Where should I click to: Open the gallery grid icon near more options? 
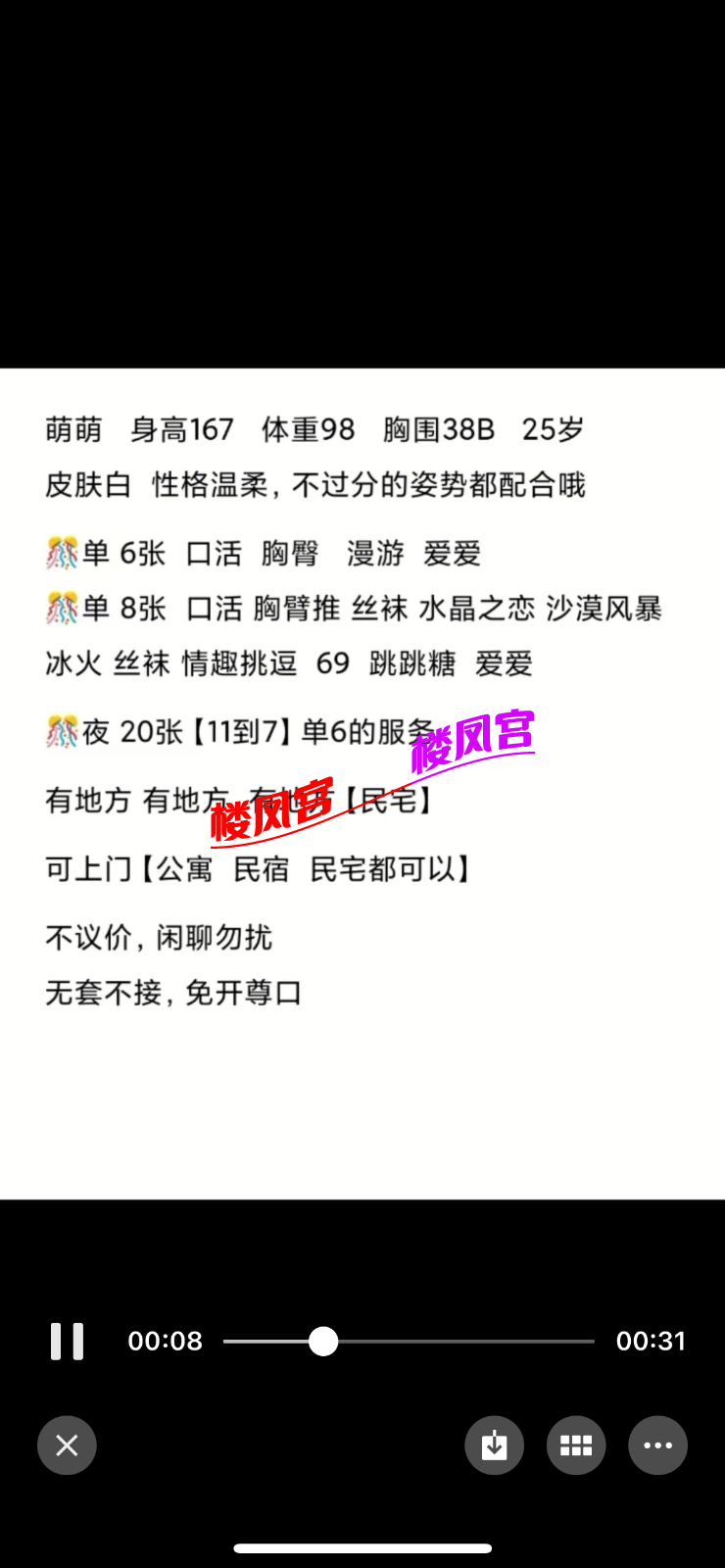tap(575, 1445)
